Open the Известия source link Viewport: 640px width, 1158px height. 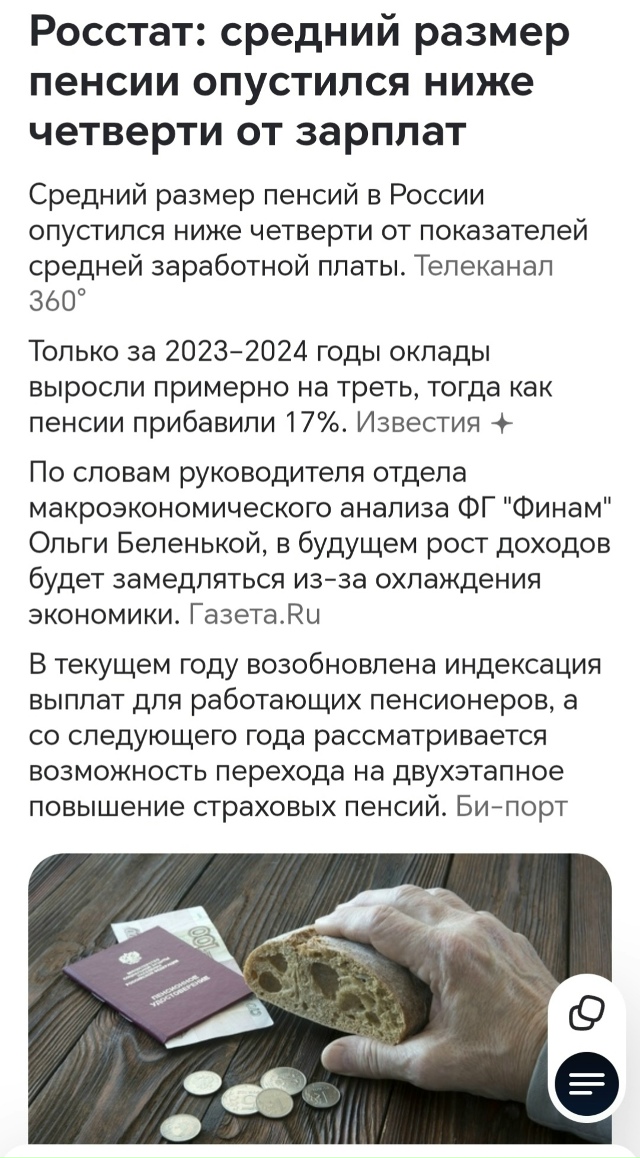tap(419, 423)
